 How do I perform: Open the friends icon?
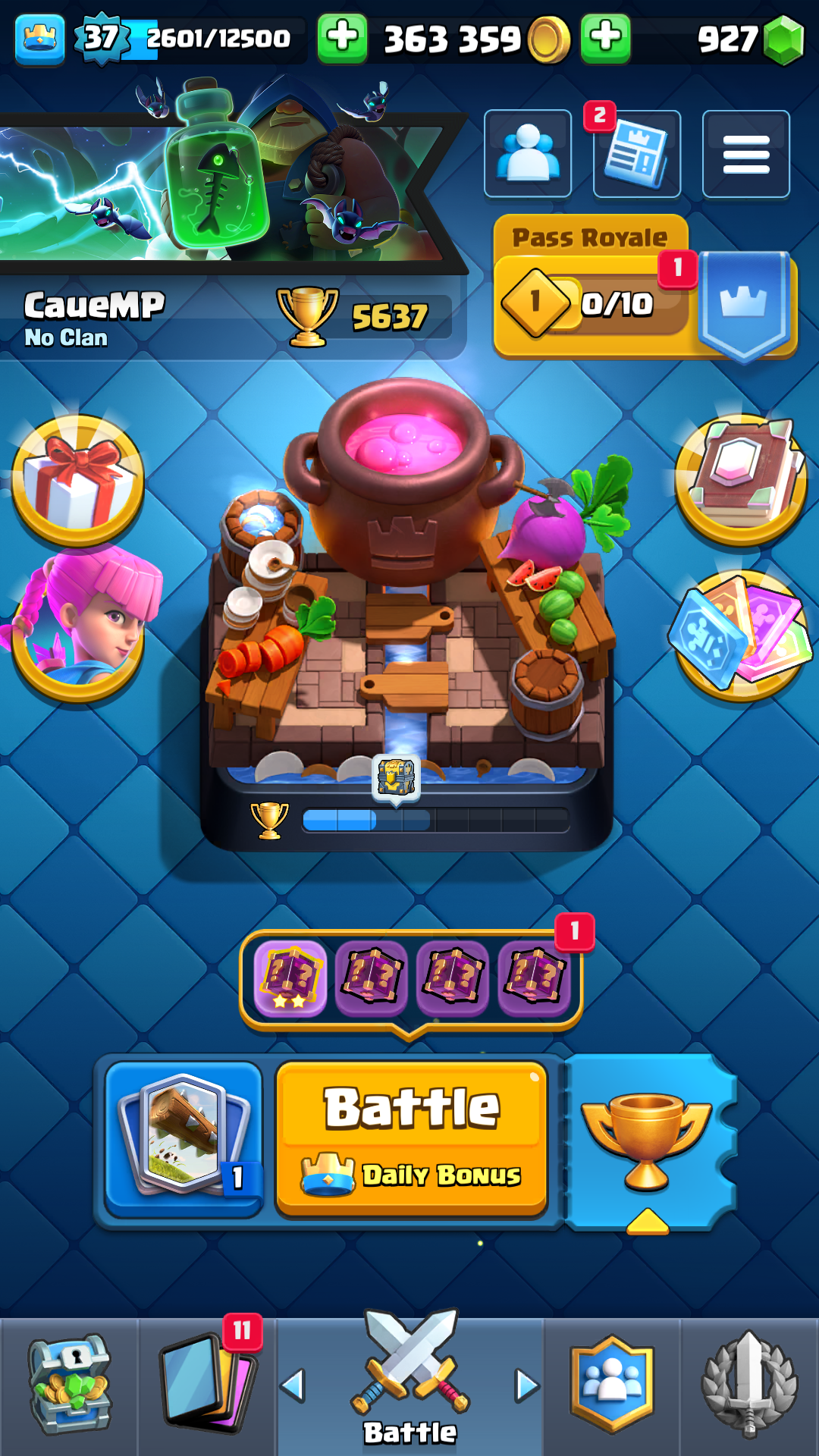point(528,155)
